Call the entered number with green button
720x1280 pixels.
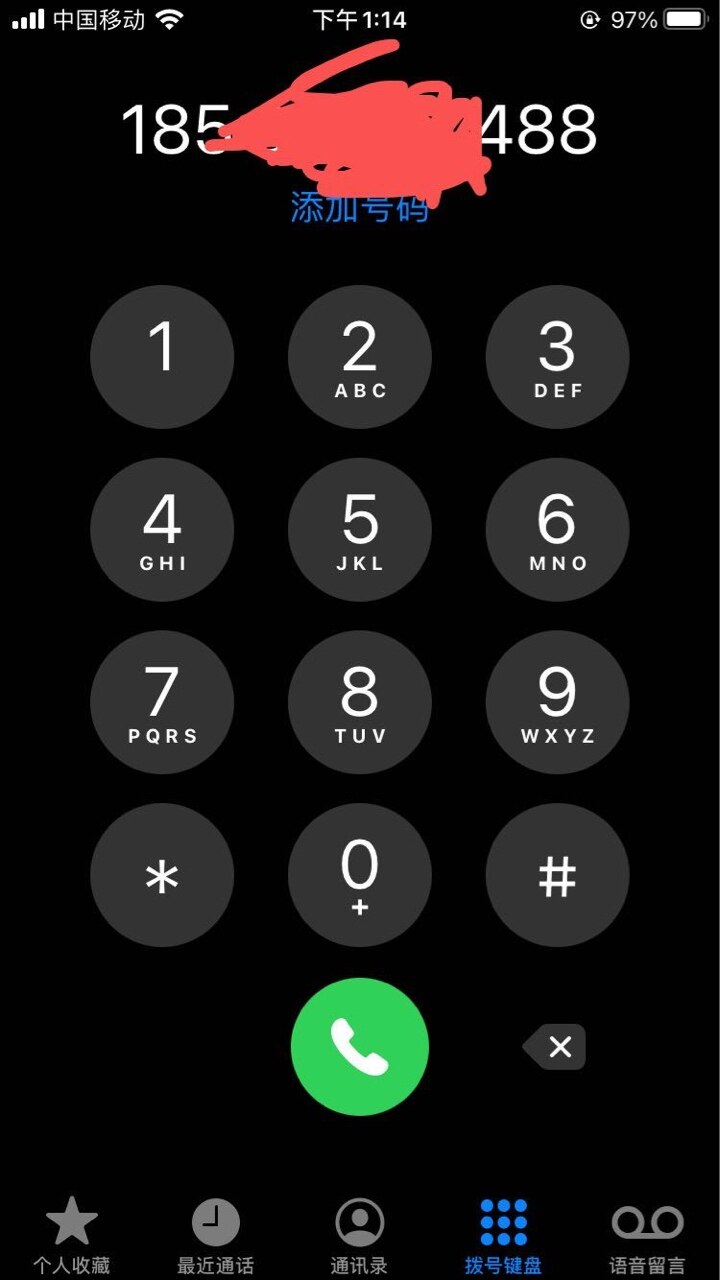(x=360, y=1047)
